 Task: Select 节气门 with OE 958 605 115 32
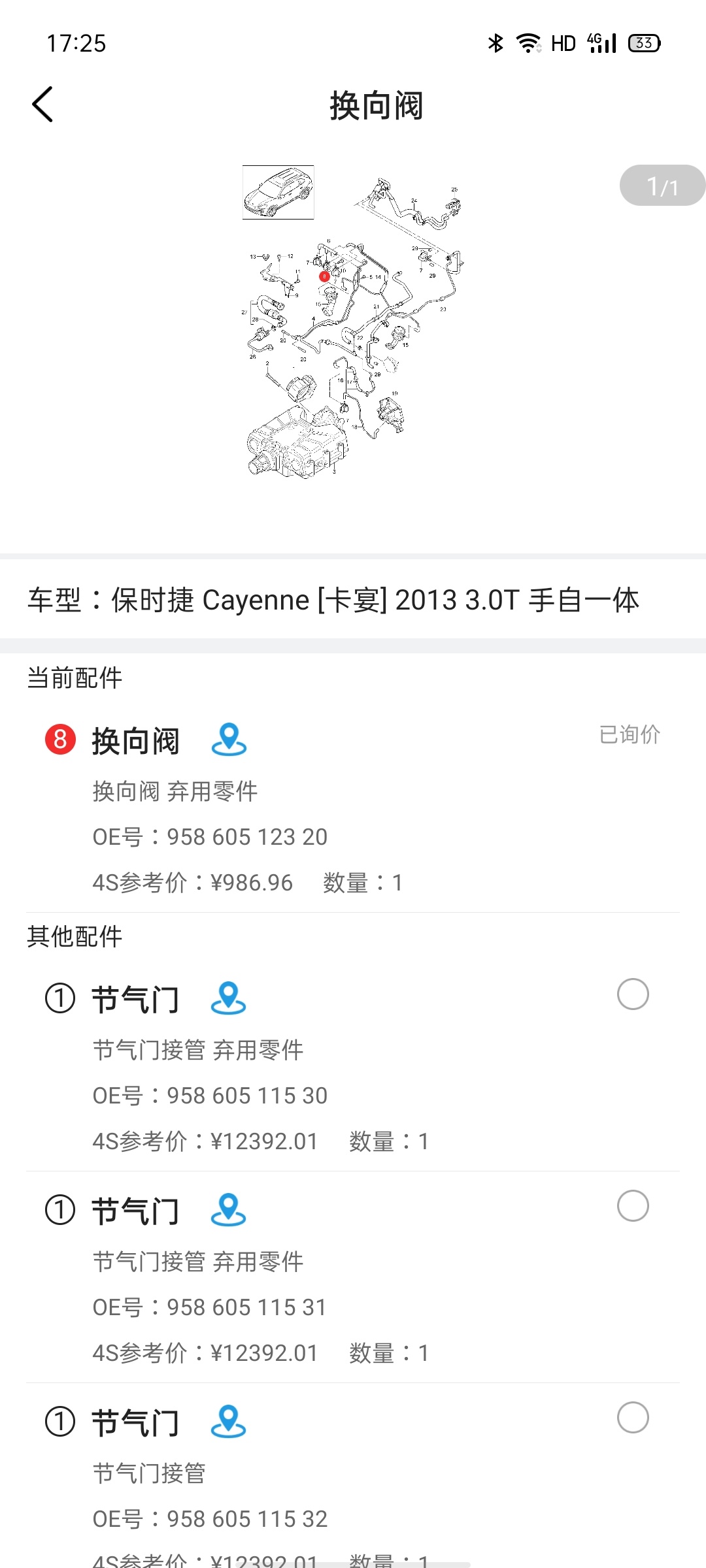point(632,1418)
